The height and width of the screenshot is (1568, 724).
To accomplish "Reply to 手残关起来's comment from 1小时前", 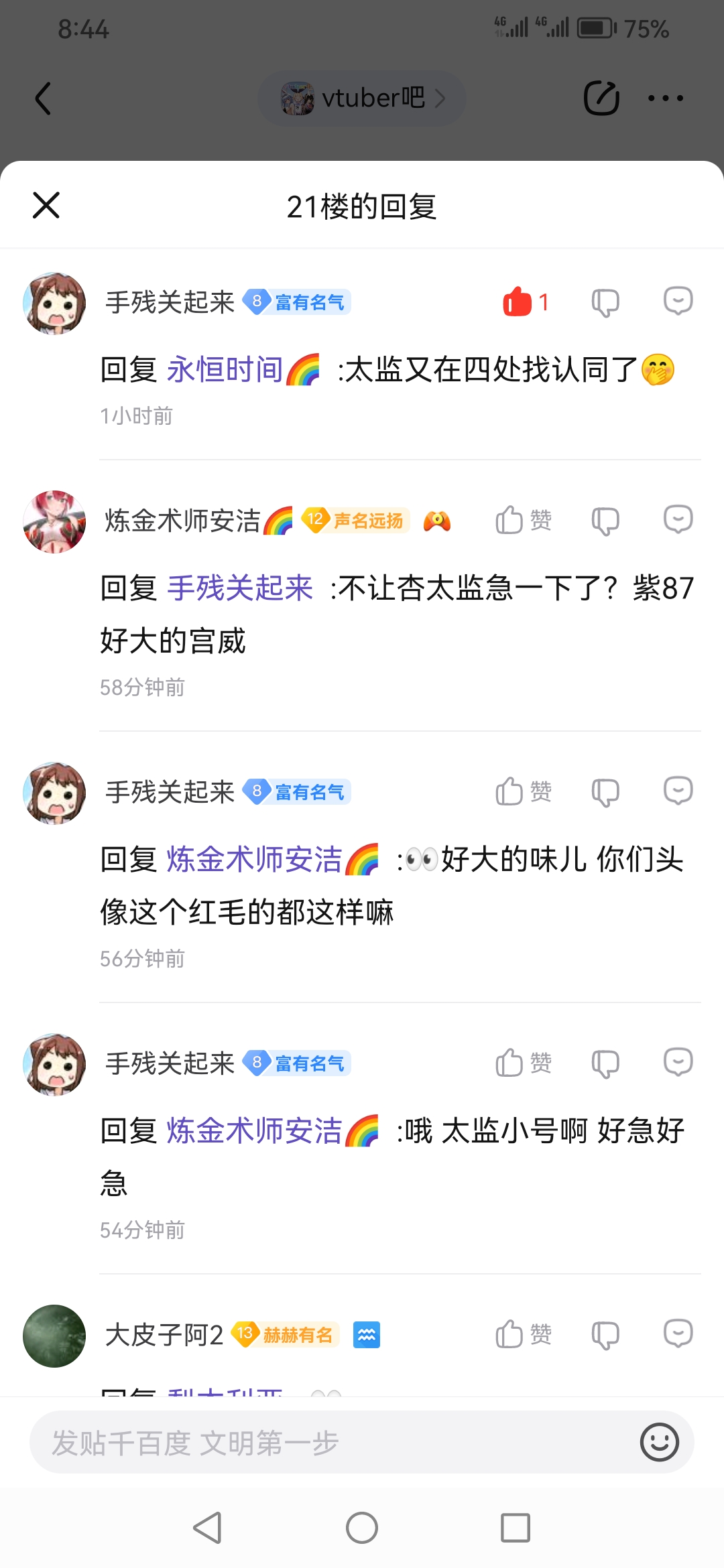I will point(678,301).
